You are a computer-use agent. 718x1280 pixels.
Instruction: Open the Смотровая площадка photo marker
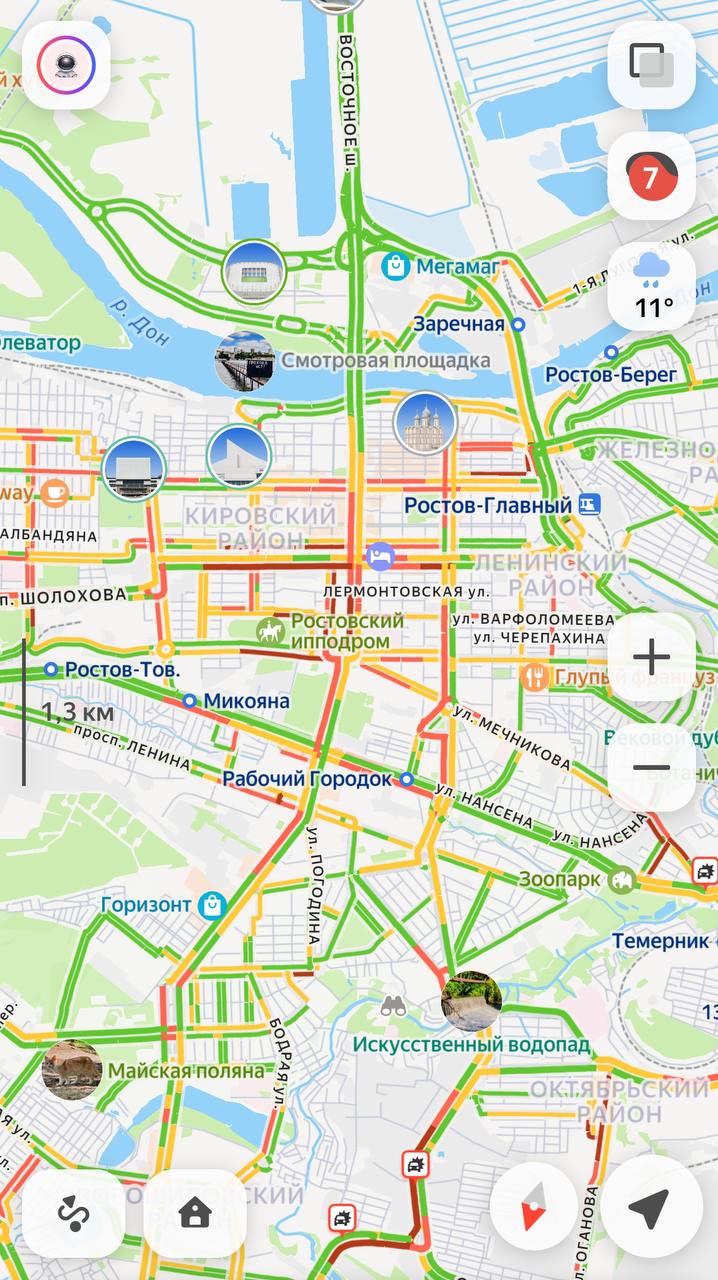pos(245,361)
